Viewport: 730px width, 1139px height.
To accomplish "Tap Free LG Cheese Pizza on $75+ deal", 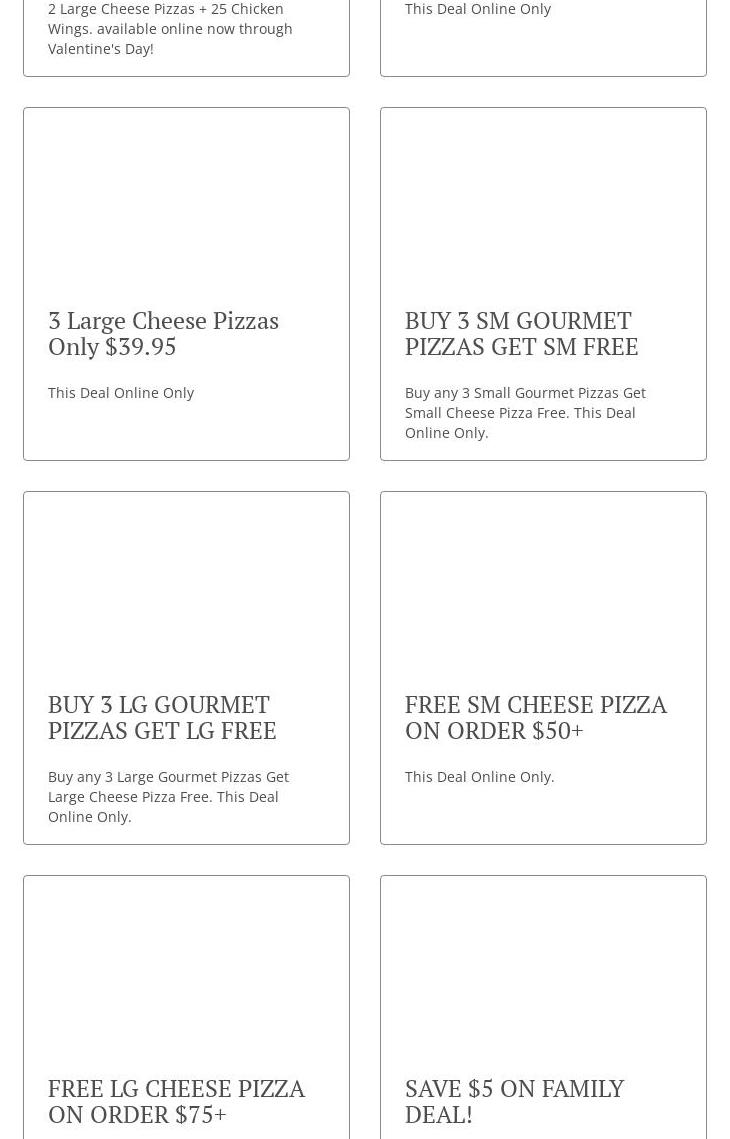I will point(177,1100).
